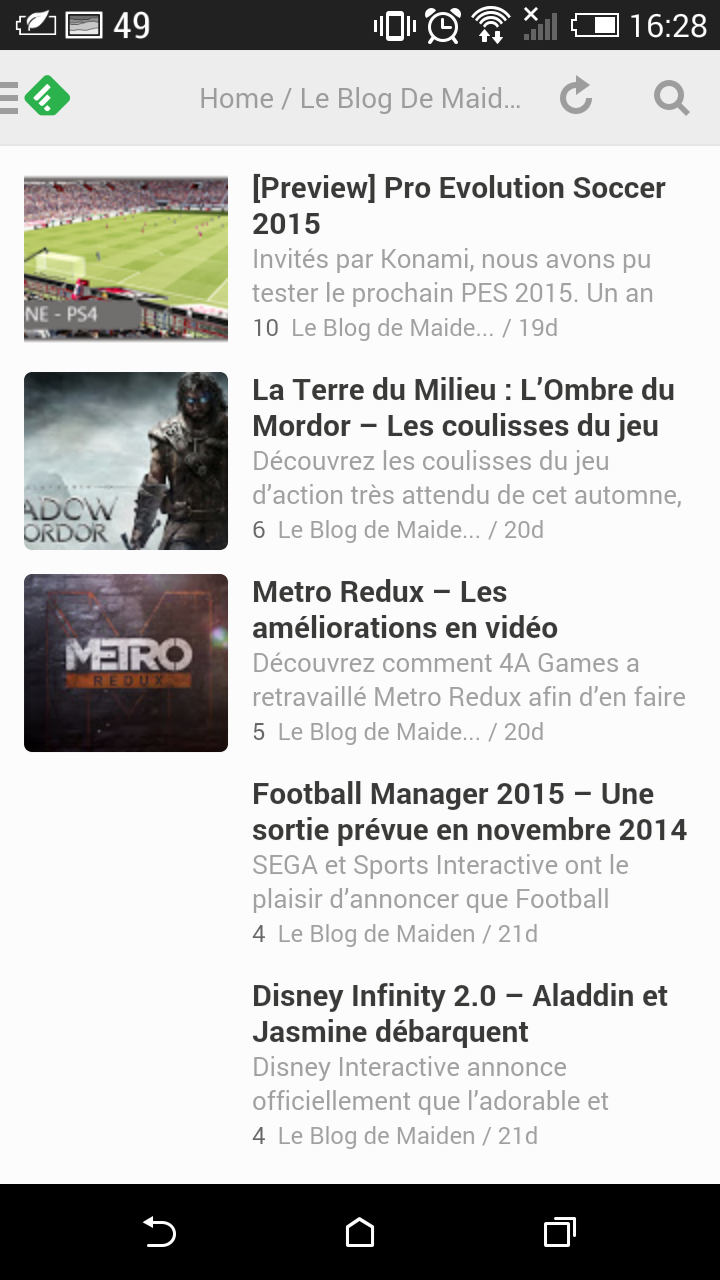Open the Pro Evolution Soccer 2015 preview
The height and width of the screenshot is (1280, 720).
point(458,206)
